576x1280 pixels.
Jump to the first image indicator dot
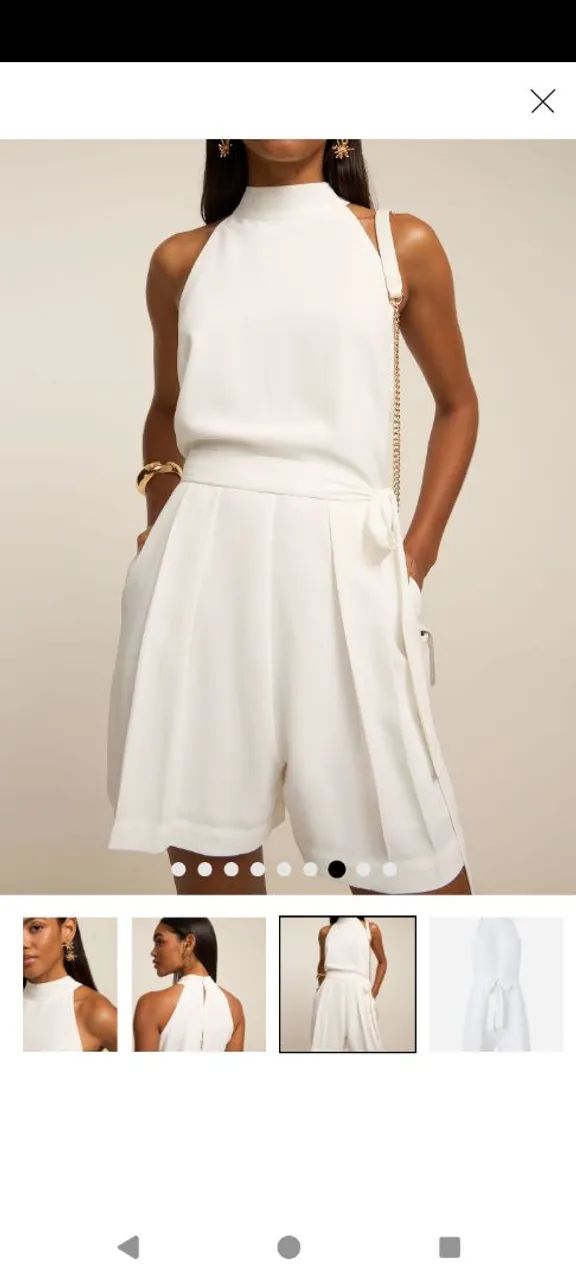pos(178,869)
